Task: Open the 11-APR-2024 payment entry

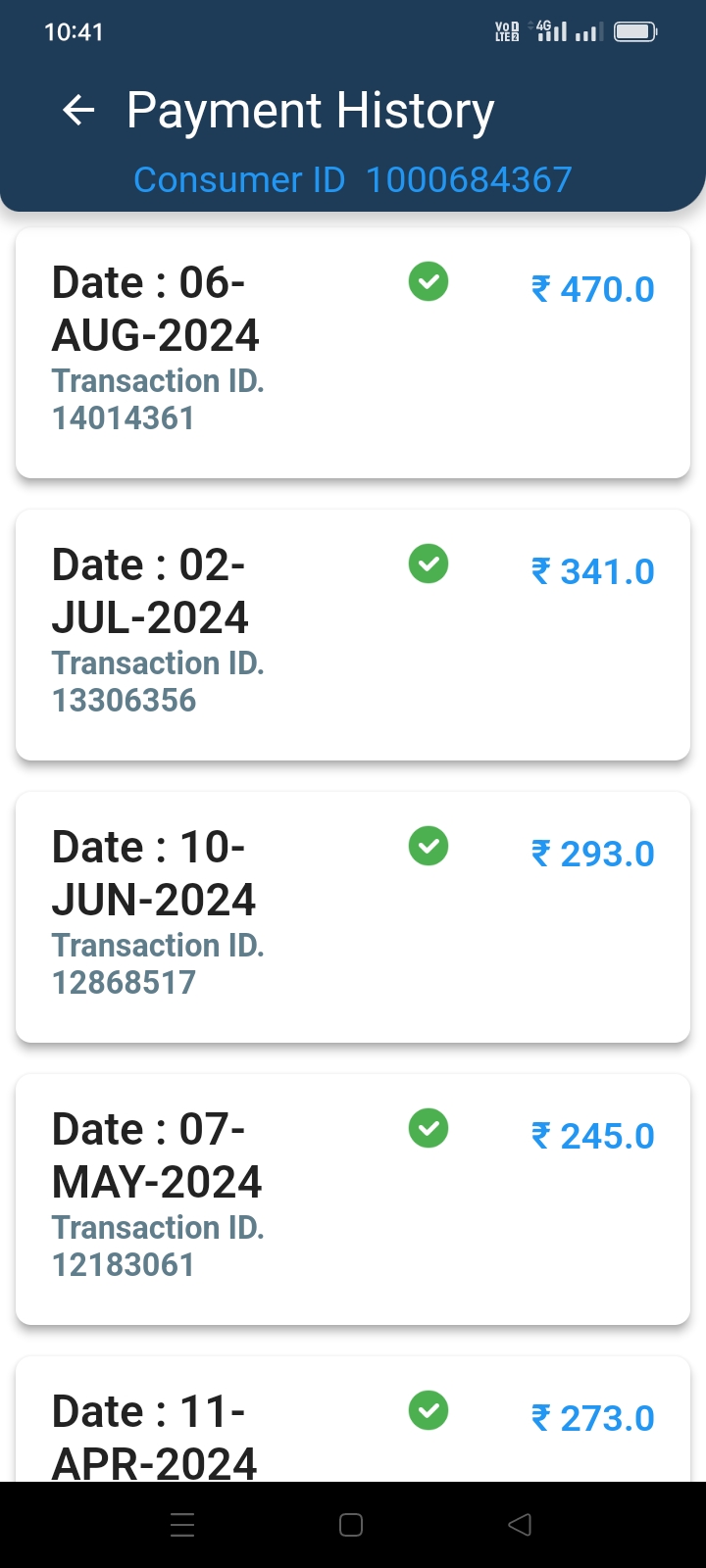Action: pyautogui.click(x=353, y=1419)
